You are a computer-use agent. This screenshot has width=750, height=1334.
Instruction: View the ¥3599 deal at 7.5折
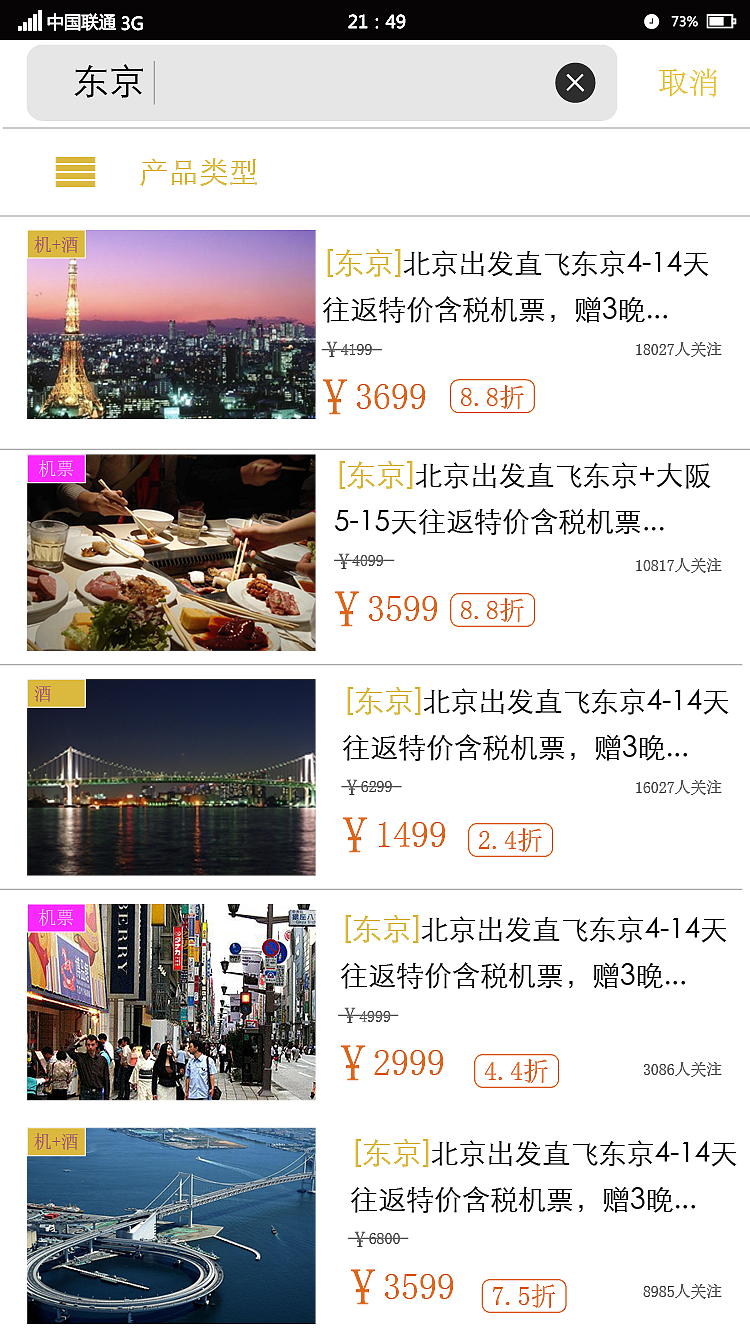(x=544, y=1176)
